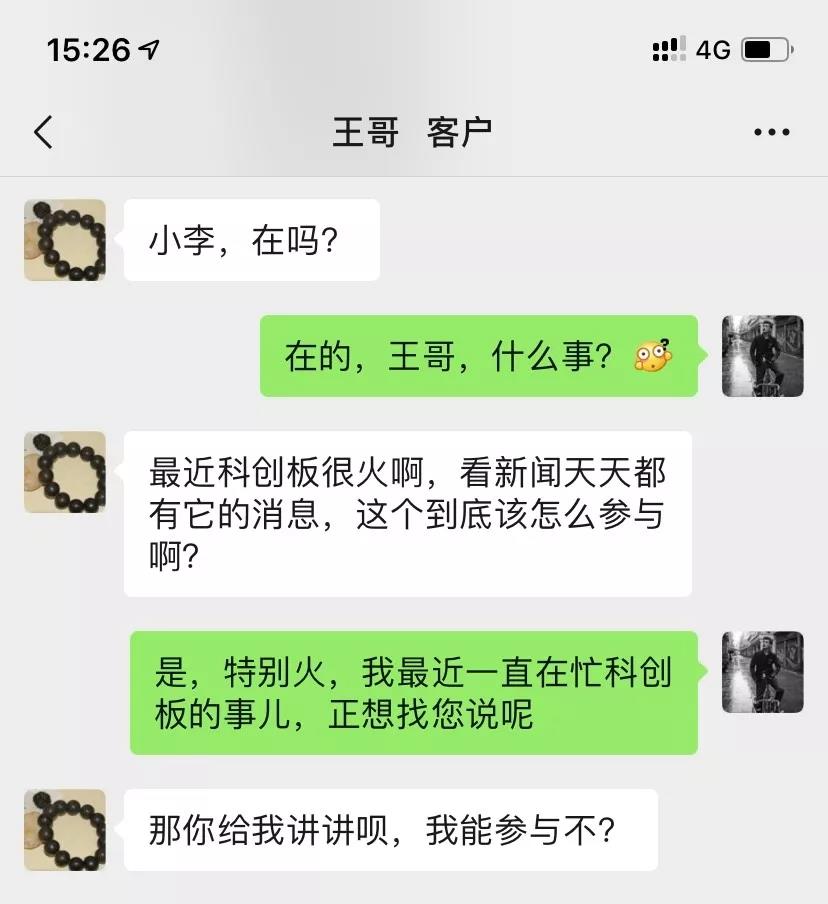828x904 pixels.
Task: Open 王哥's avatar beside '小李，在吗？'
Action: 65,240
